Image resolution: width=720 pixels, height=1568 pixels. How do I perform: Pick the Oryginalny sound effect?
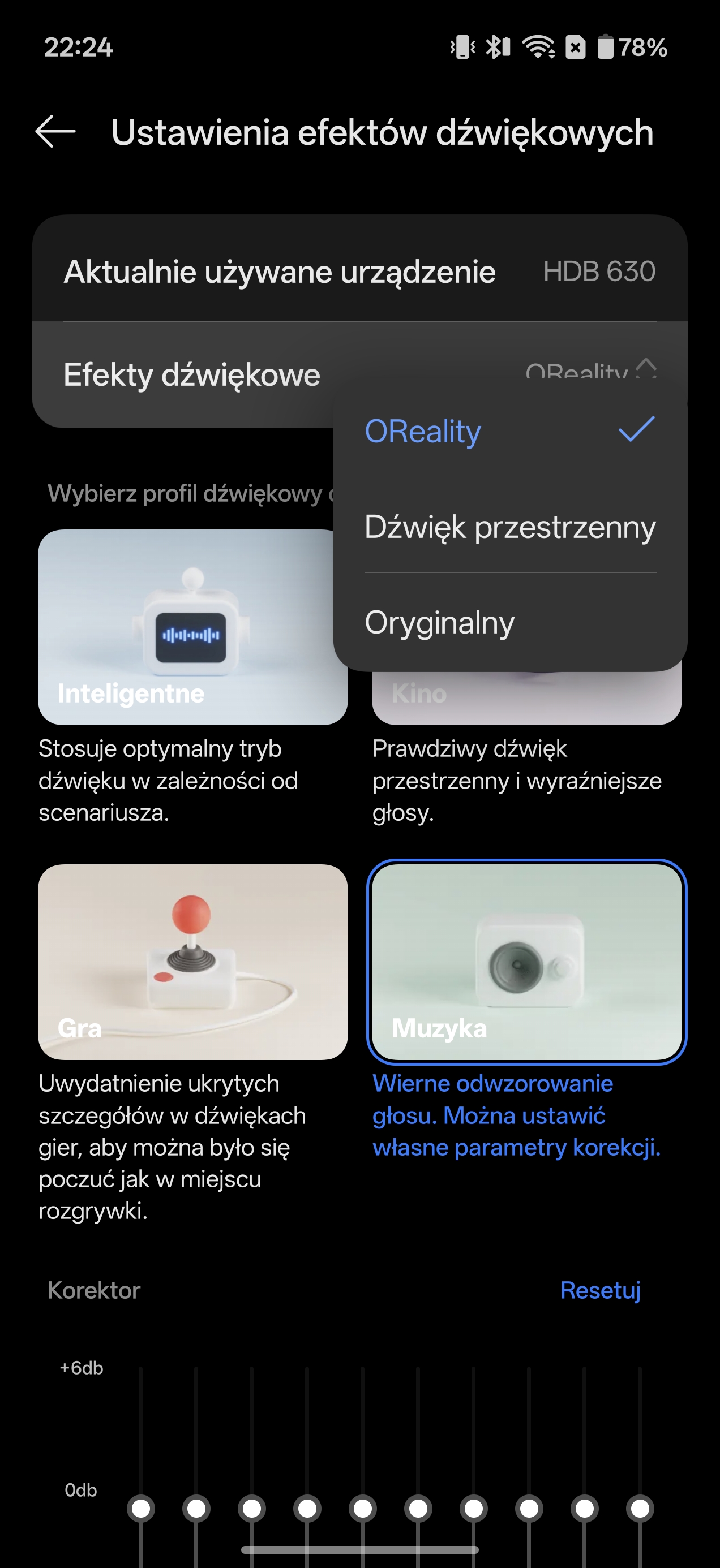(x=509, y=622)
